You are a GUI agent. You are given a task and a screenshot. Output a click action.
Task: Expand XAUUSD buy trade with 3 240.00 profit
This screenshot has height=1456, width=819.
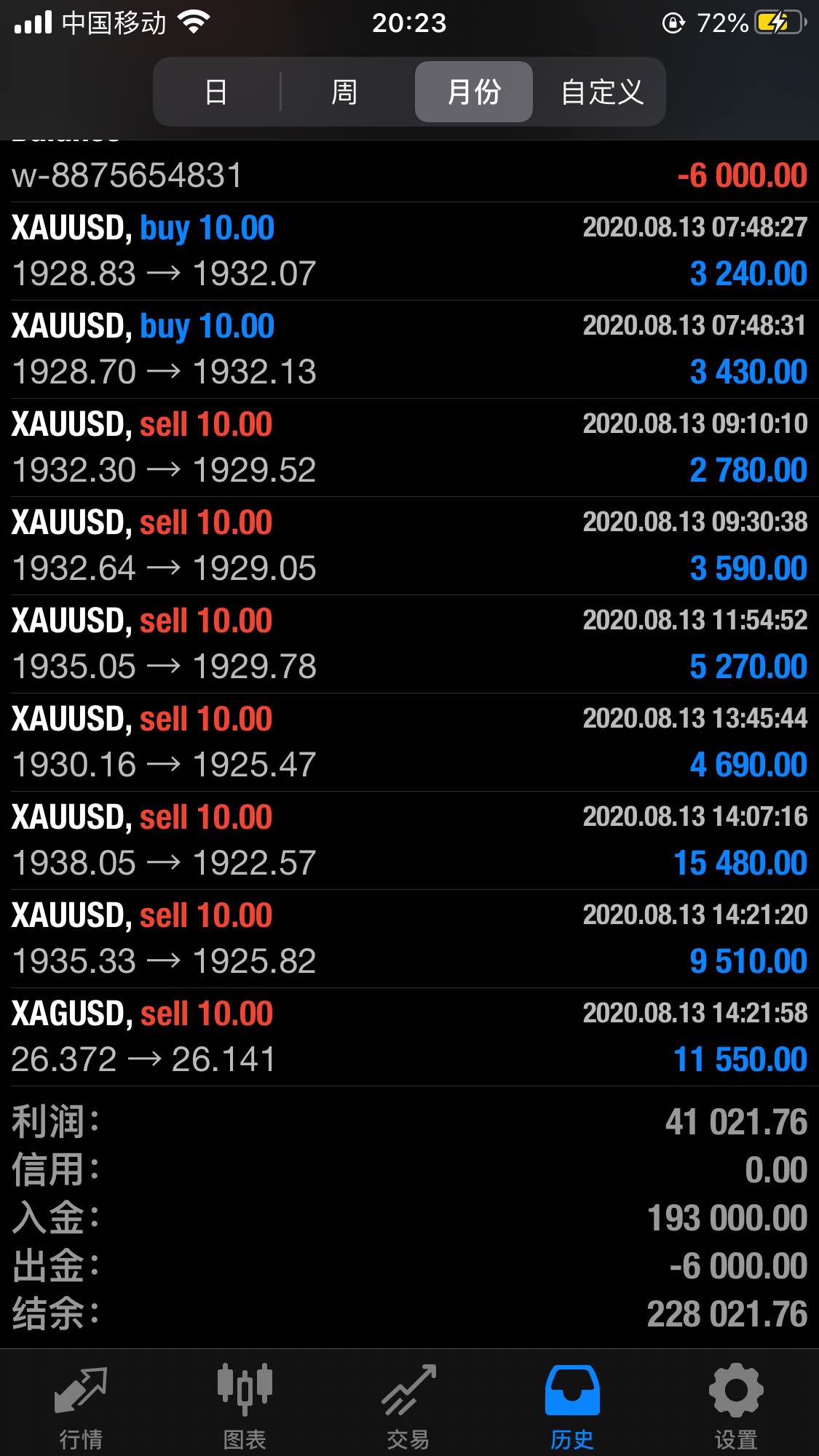tap(409, 251)
